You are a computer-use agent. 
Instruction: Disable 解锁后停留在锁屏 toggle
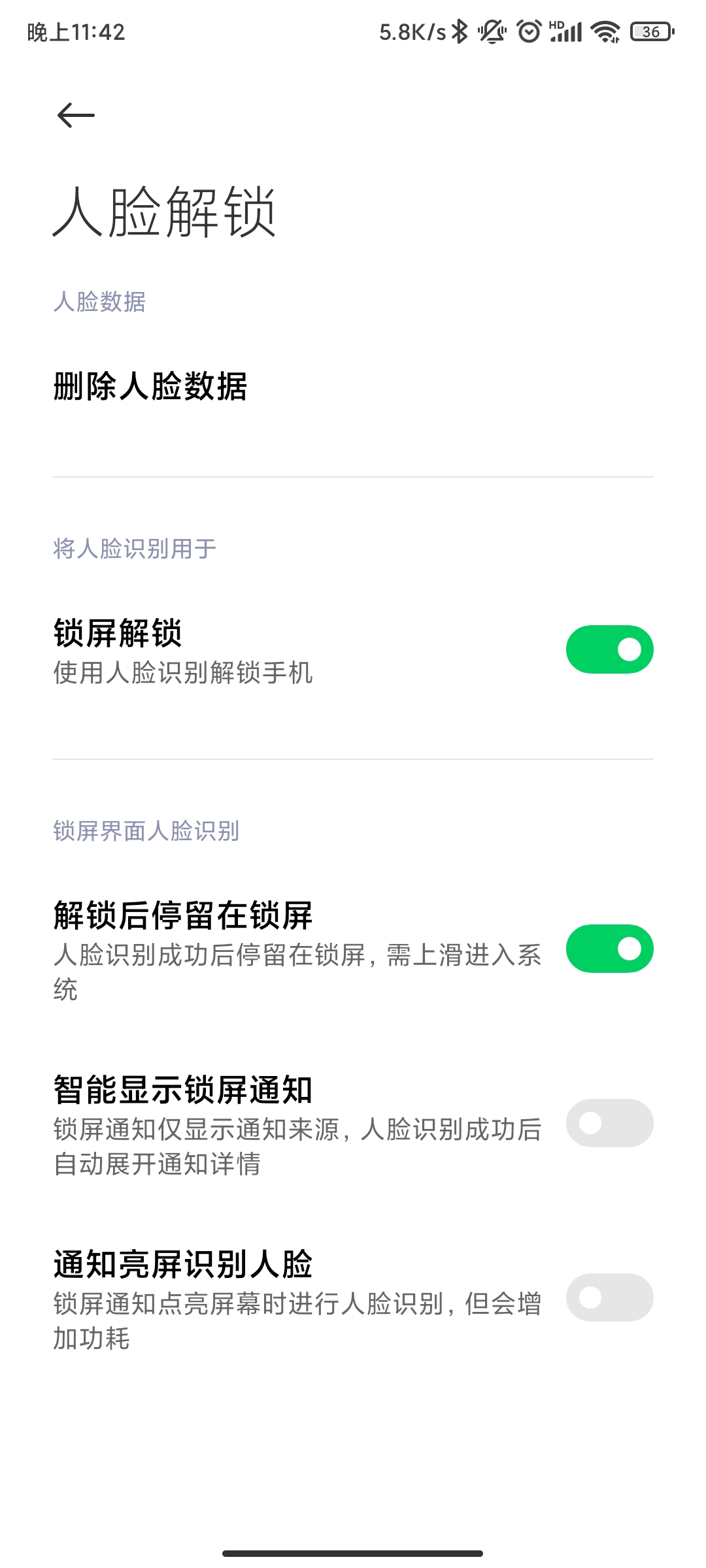[609, 949]
